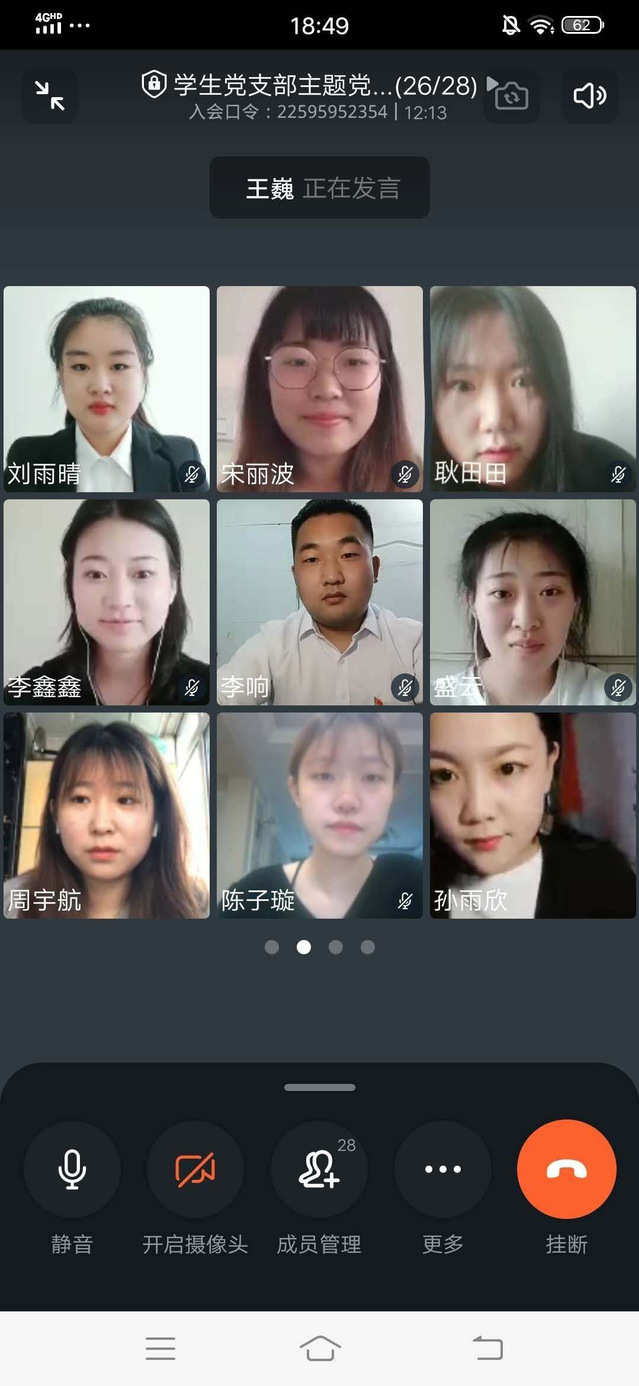Expand meeting title details arrow

492,84
